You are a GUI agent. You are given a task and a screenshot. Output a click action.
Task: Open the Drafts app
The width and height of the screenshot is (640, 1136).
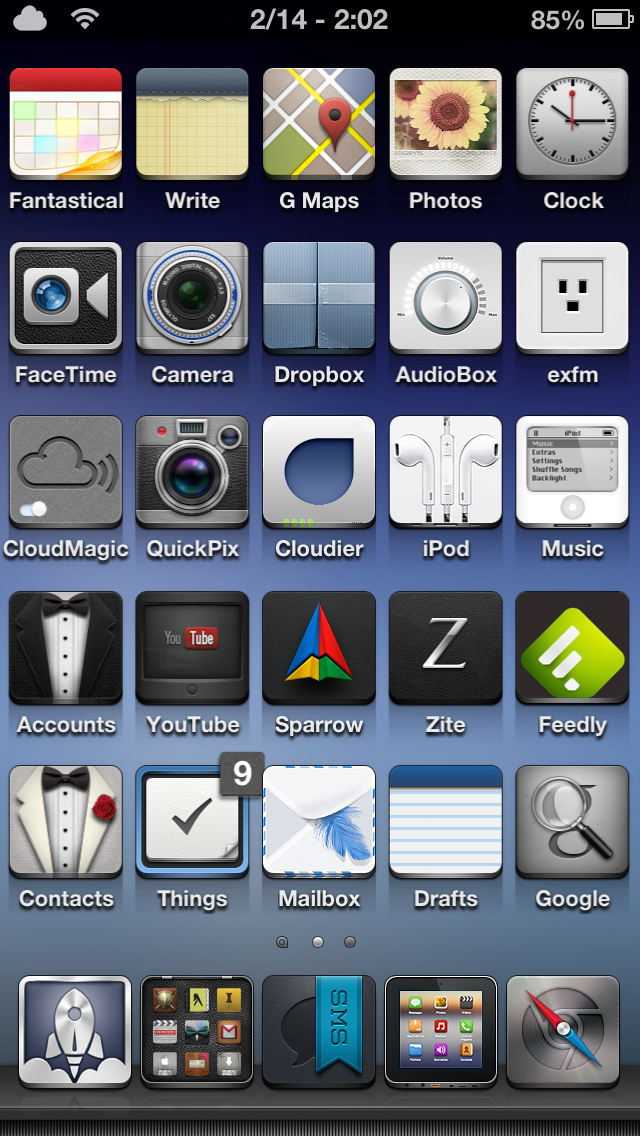(x=446, y=821)
